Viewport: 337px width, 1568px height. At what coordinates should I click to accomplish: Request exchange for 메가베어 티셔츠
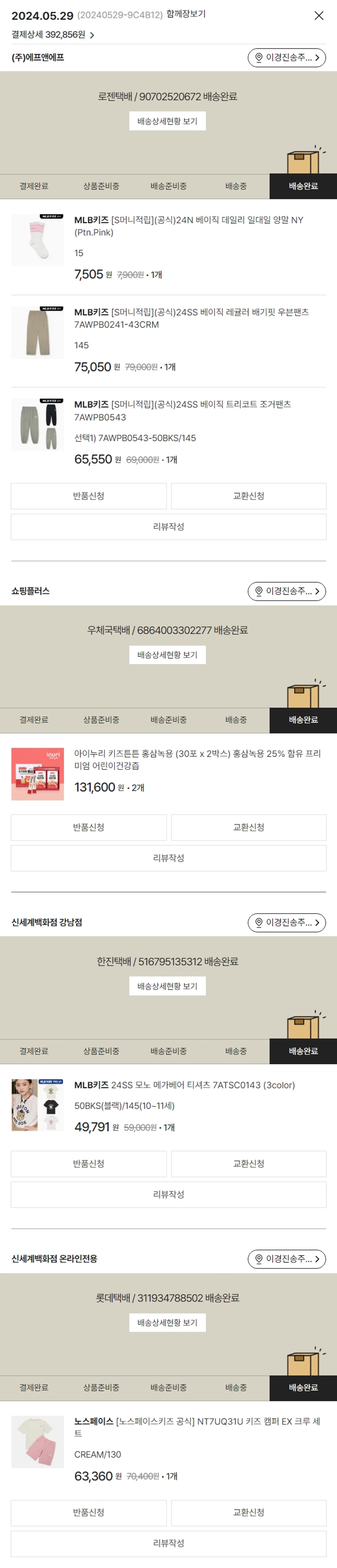[248, 1163]
